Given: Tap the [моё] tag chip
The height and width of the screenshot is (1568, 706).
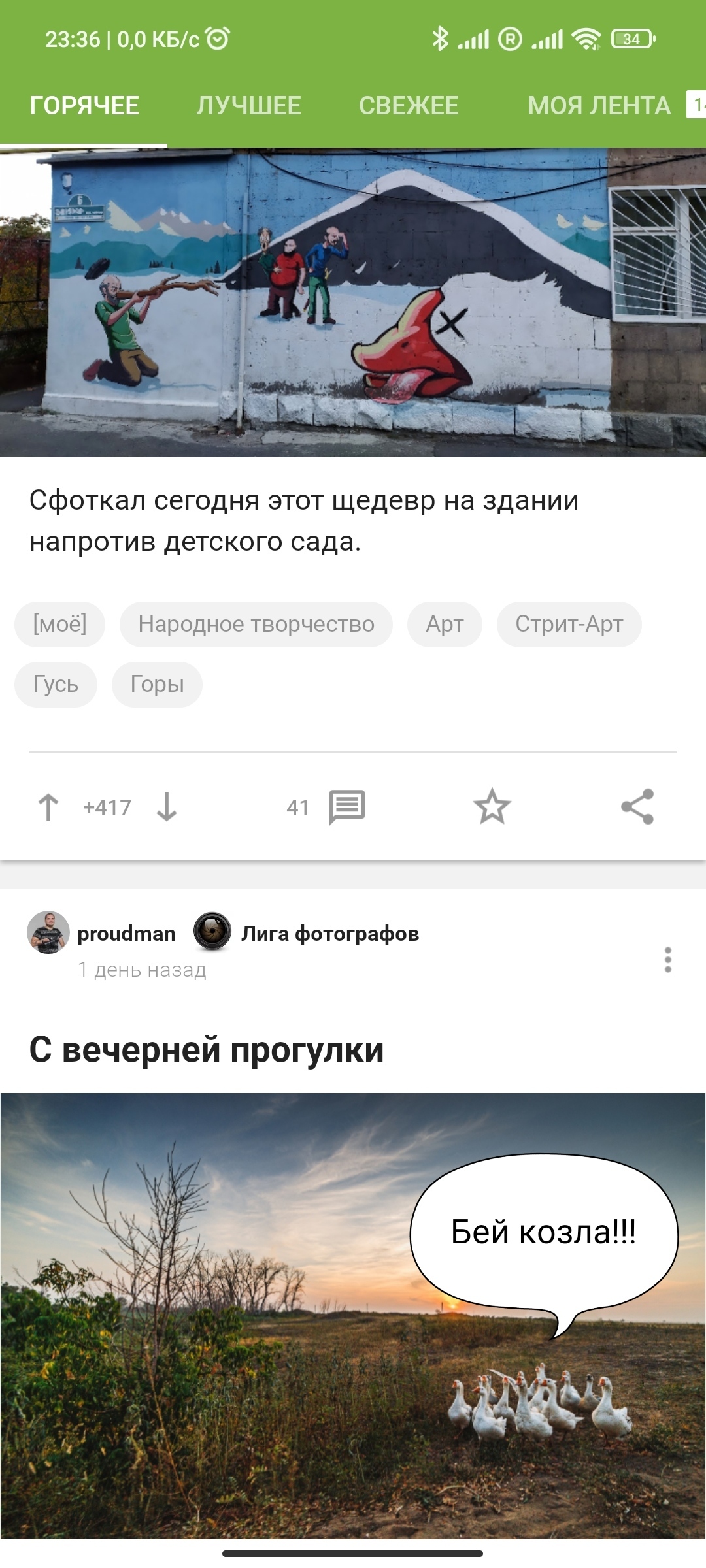Looking at the screenshot, I should [59, 624].
